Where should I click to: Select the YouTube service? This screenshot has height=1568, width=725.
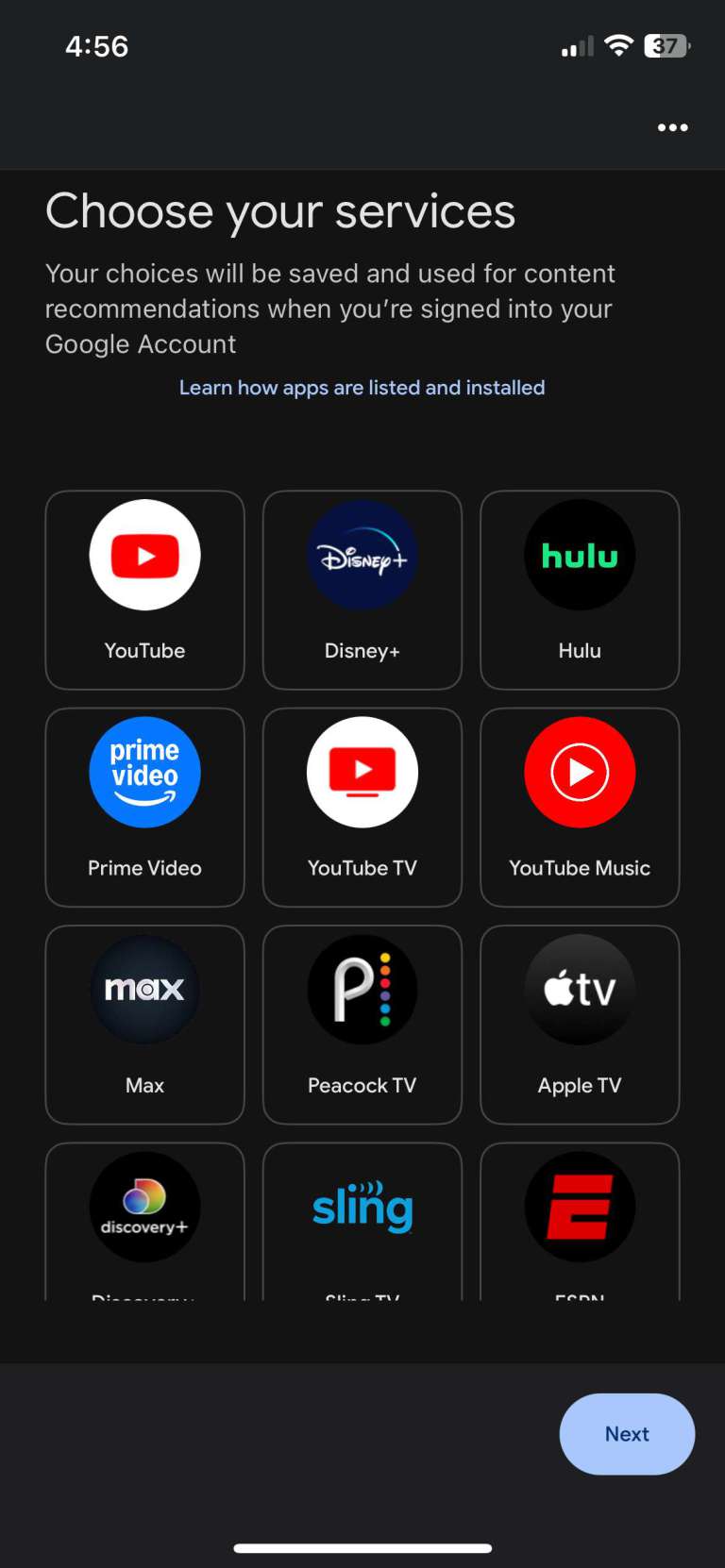144,590
